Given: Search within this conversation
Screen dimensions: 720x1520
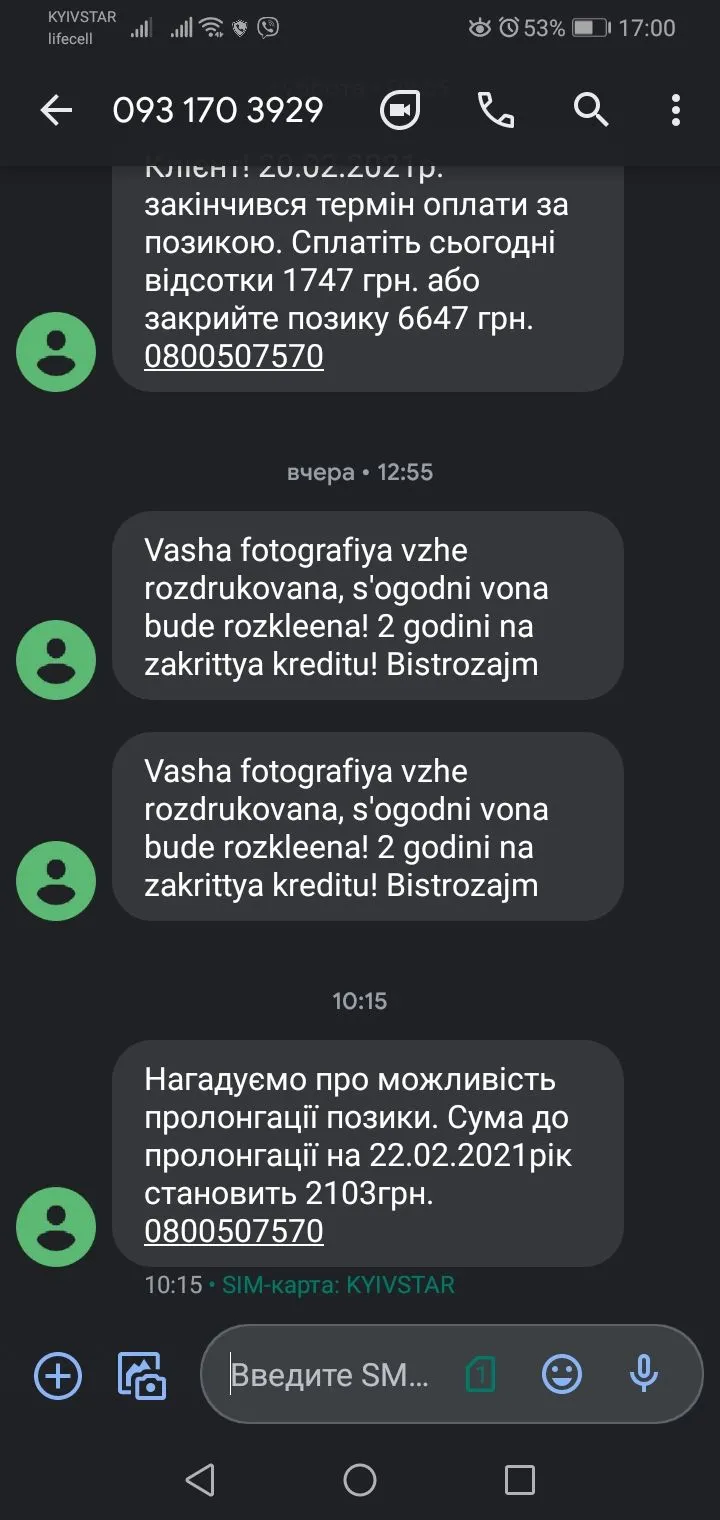Looking at the screenshot, I should [x=591, y=111].
